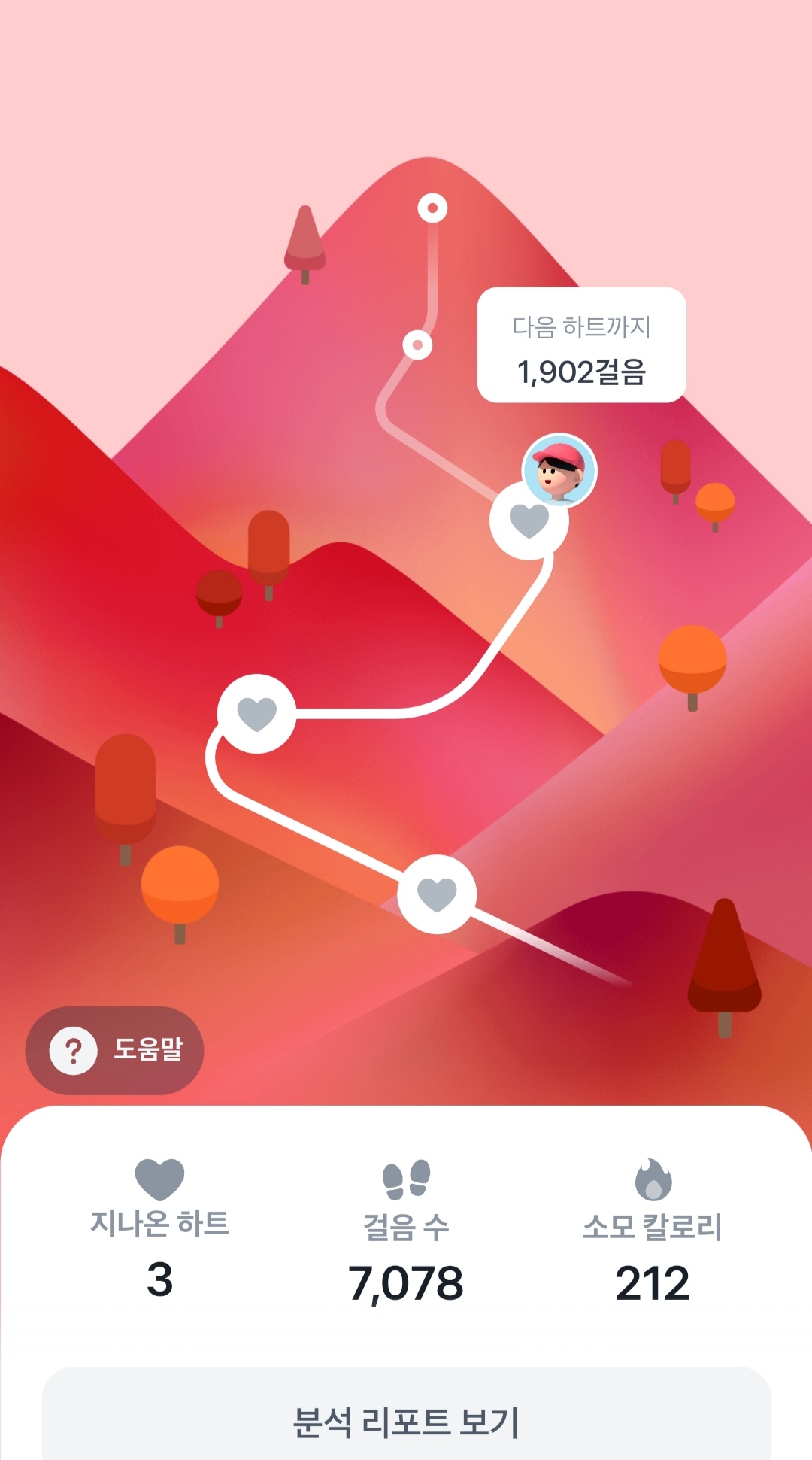The image size is (812, 1460).
Task: Open 분석 리포트 보기 report
Action: 406,1420
